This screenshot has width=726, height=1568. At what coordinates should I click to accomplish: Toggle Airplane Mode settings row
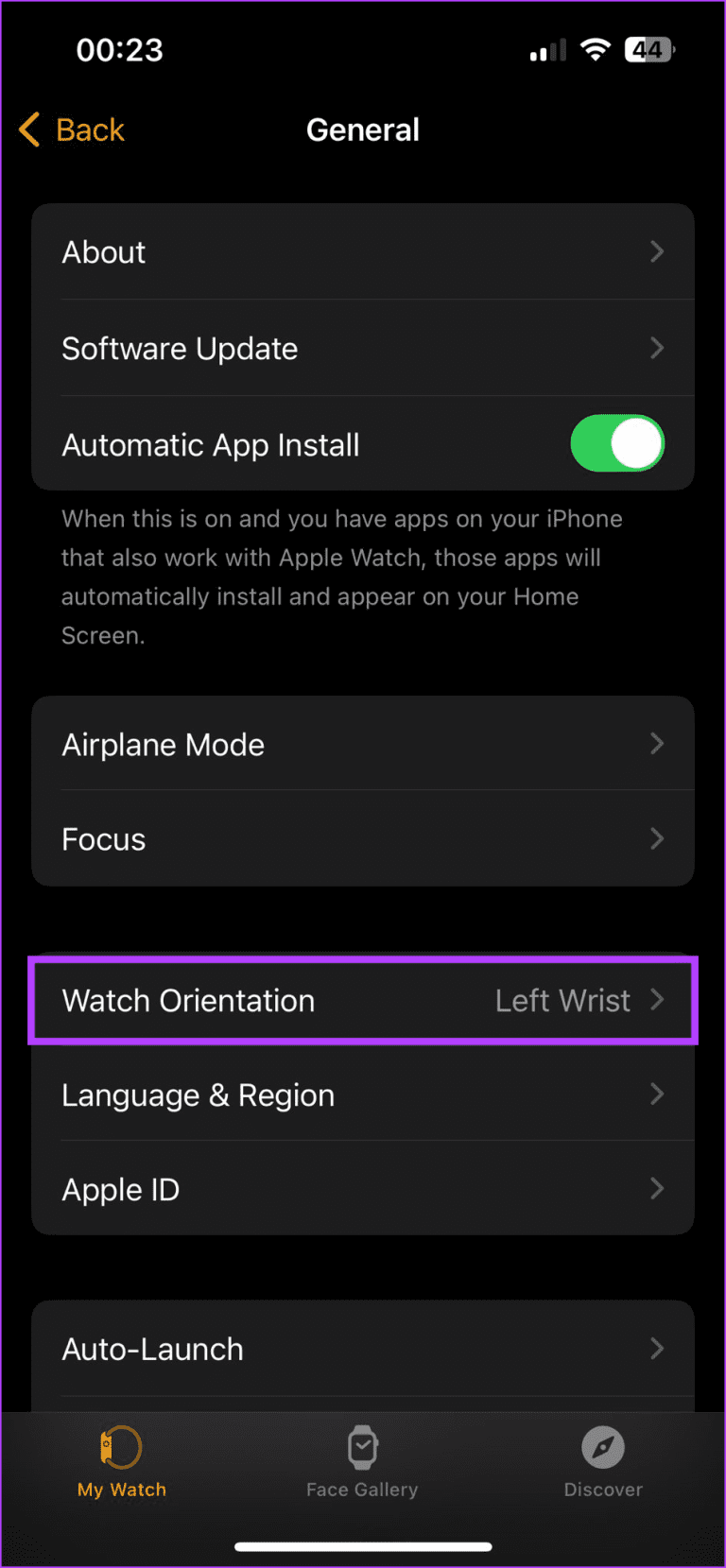tap(362, 744)
